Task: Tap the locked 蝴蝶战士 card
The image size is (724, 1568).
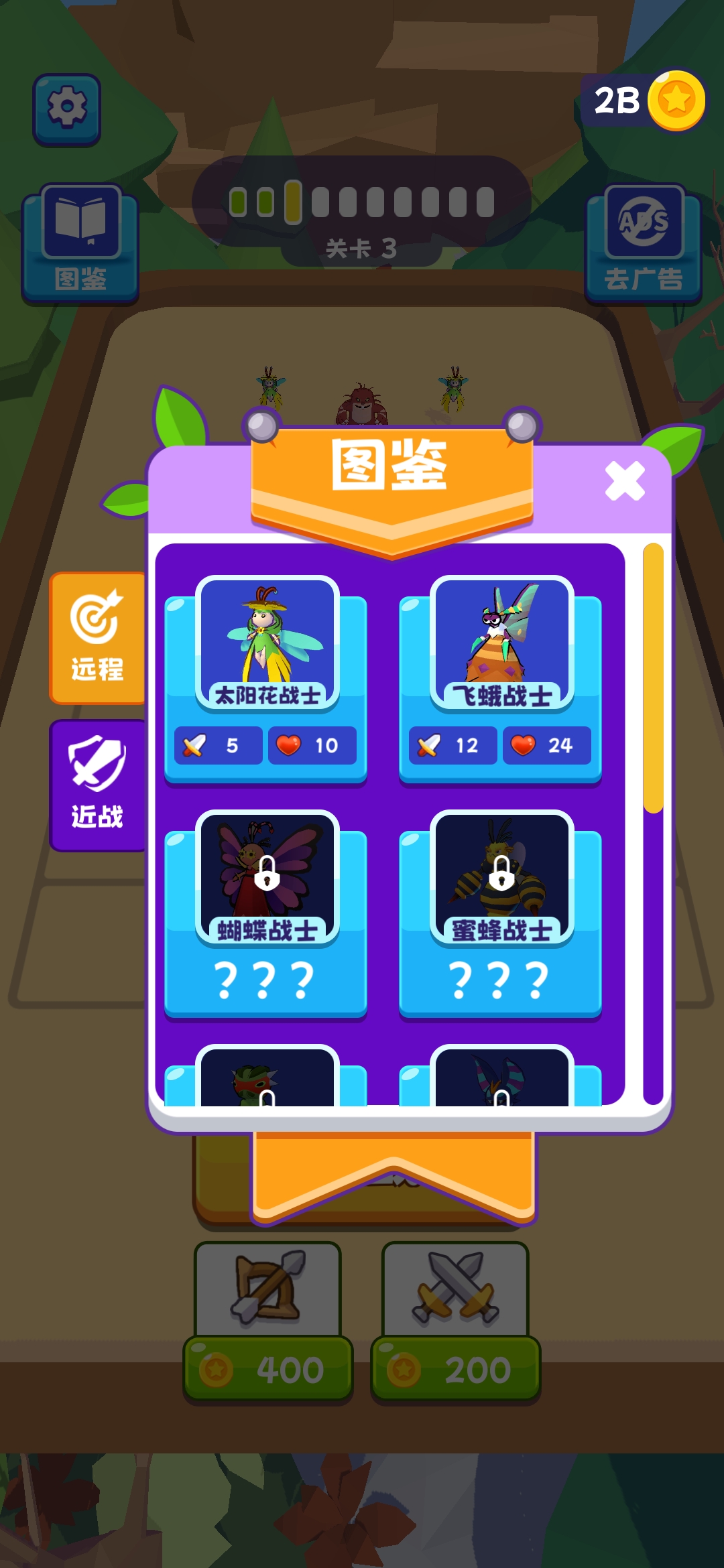Action: [x=266, y=914]
